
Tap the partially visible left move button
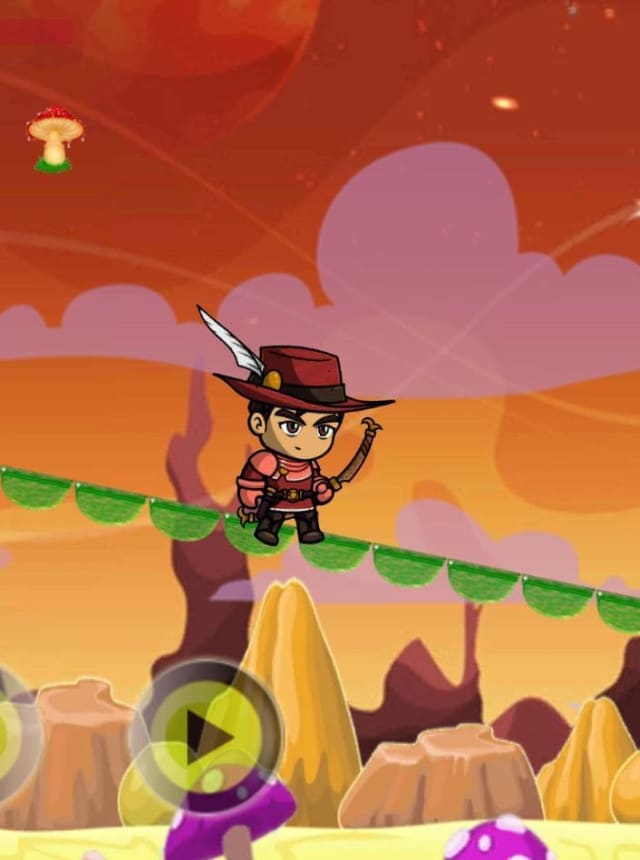tap(12, 735)
